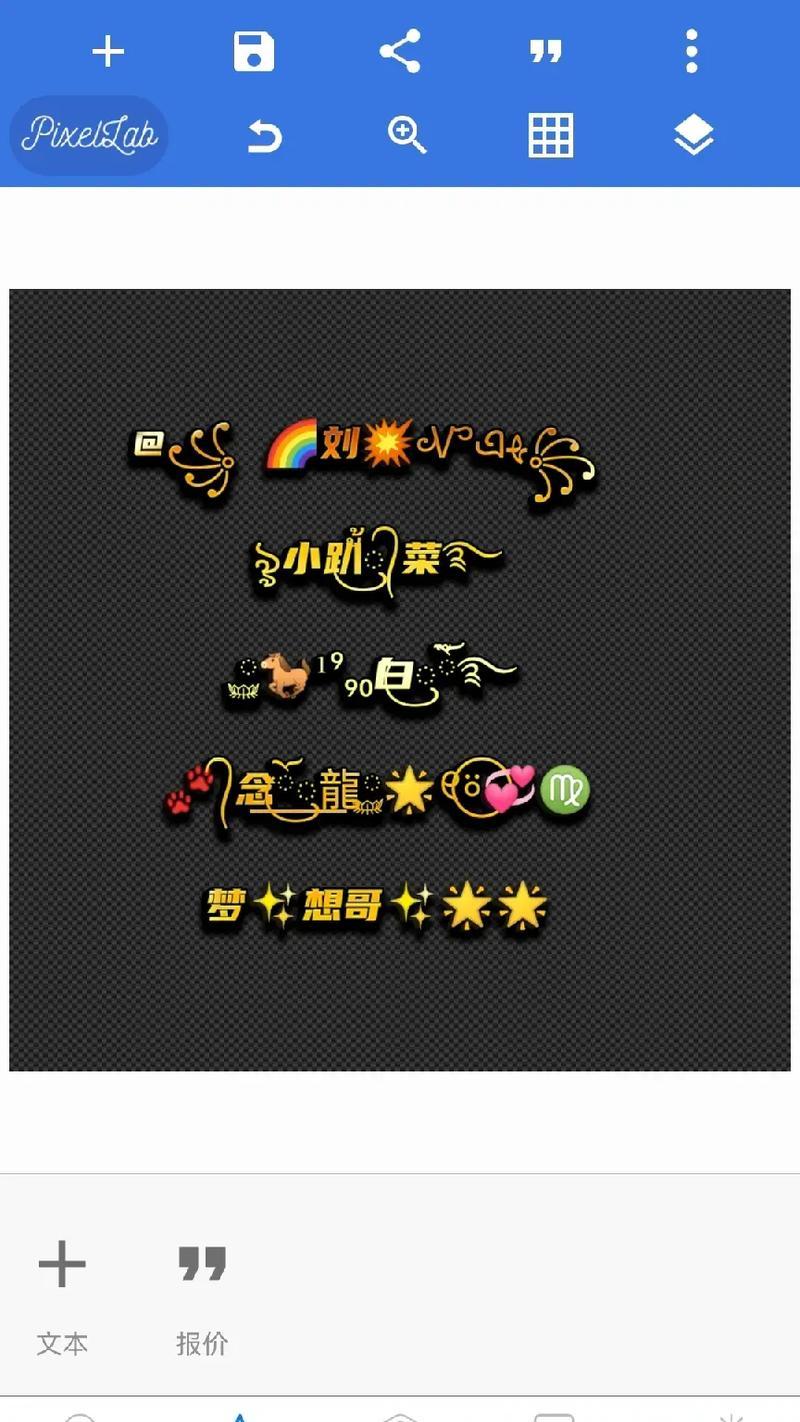Image resolution: width=800 pixels, height=1422 pixels.
Task: Tap the PixelLab logo button
Action: click(89, 135)
